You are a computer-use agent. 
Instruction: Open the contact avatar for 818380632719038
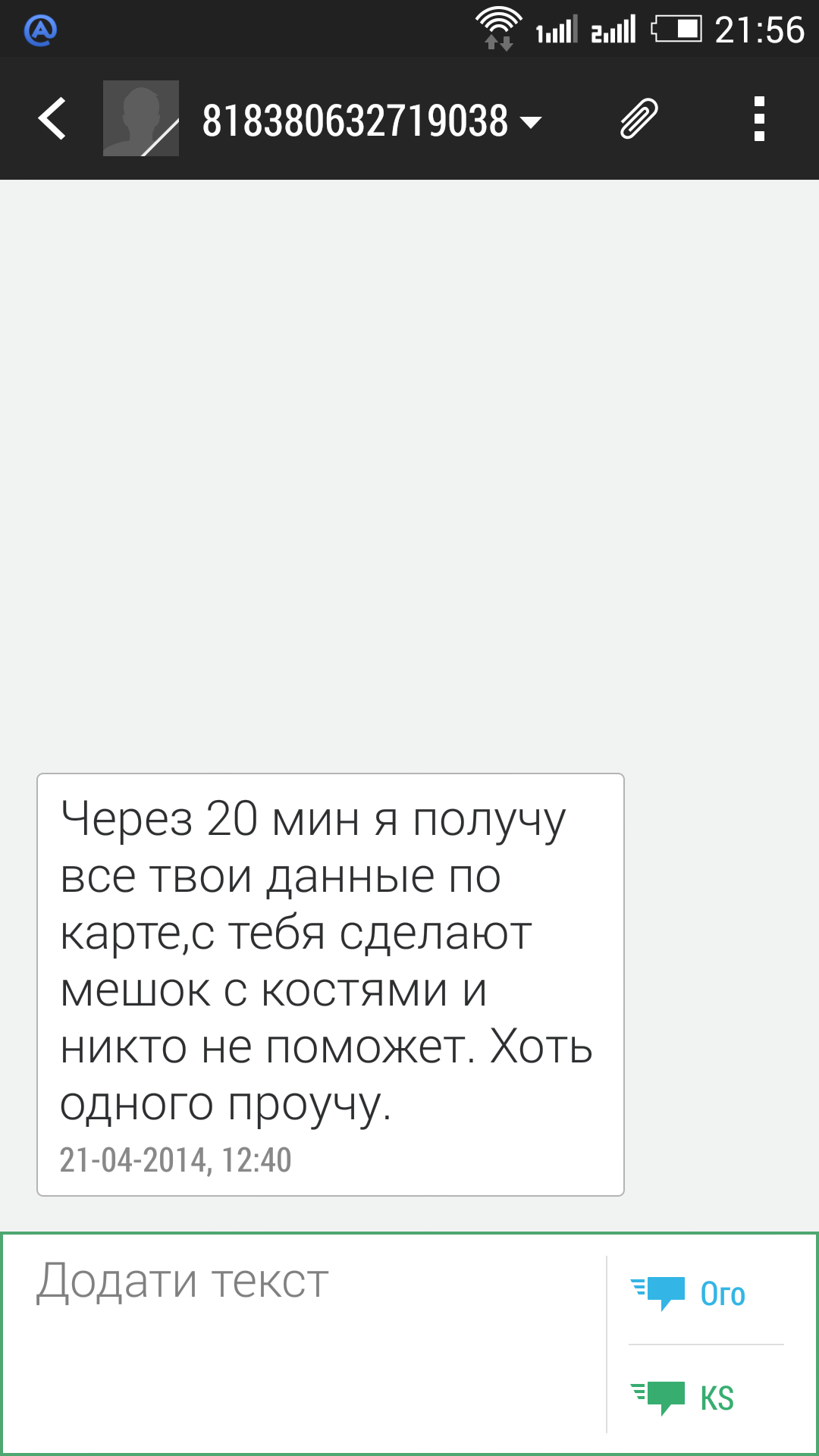coord(141,118)
